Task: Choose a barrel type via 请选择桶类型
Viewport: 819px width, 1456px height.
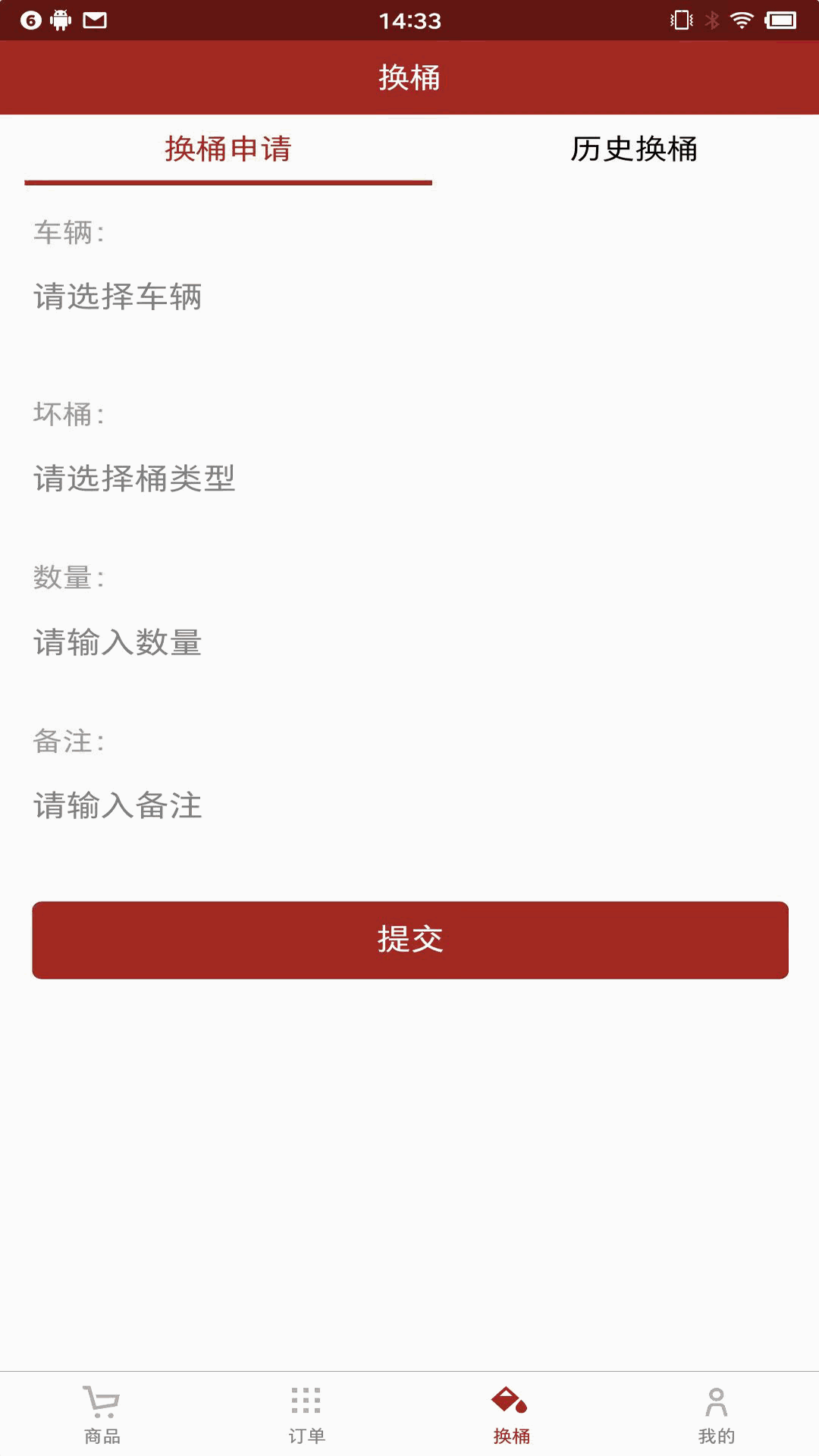Action: (x=135, y=479)
